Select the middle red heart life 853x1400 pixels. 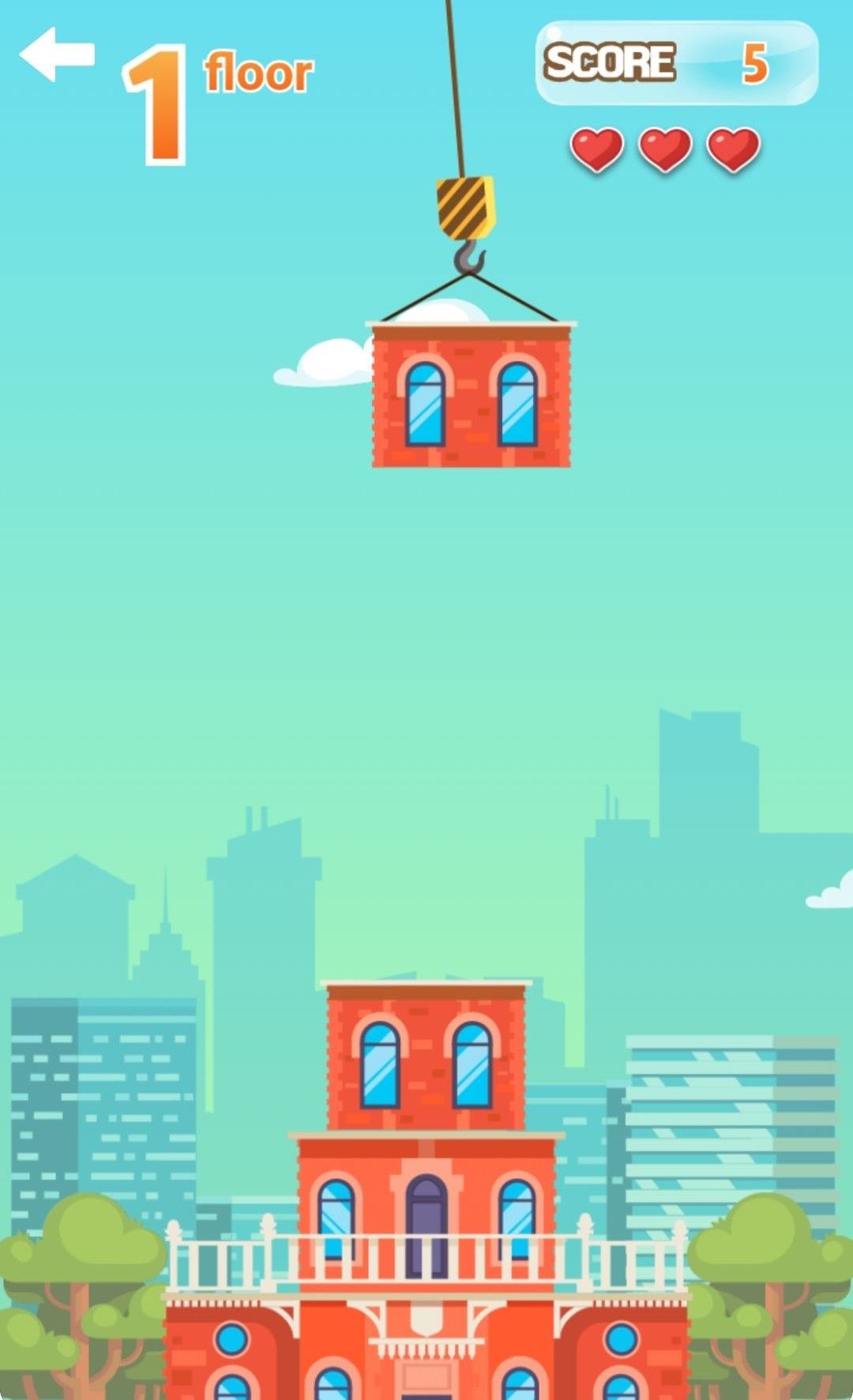click(663, 149)
